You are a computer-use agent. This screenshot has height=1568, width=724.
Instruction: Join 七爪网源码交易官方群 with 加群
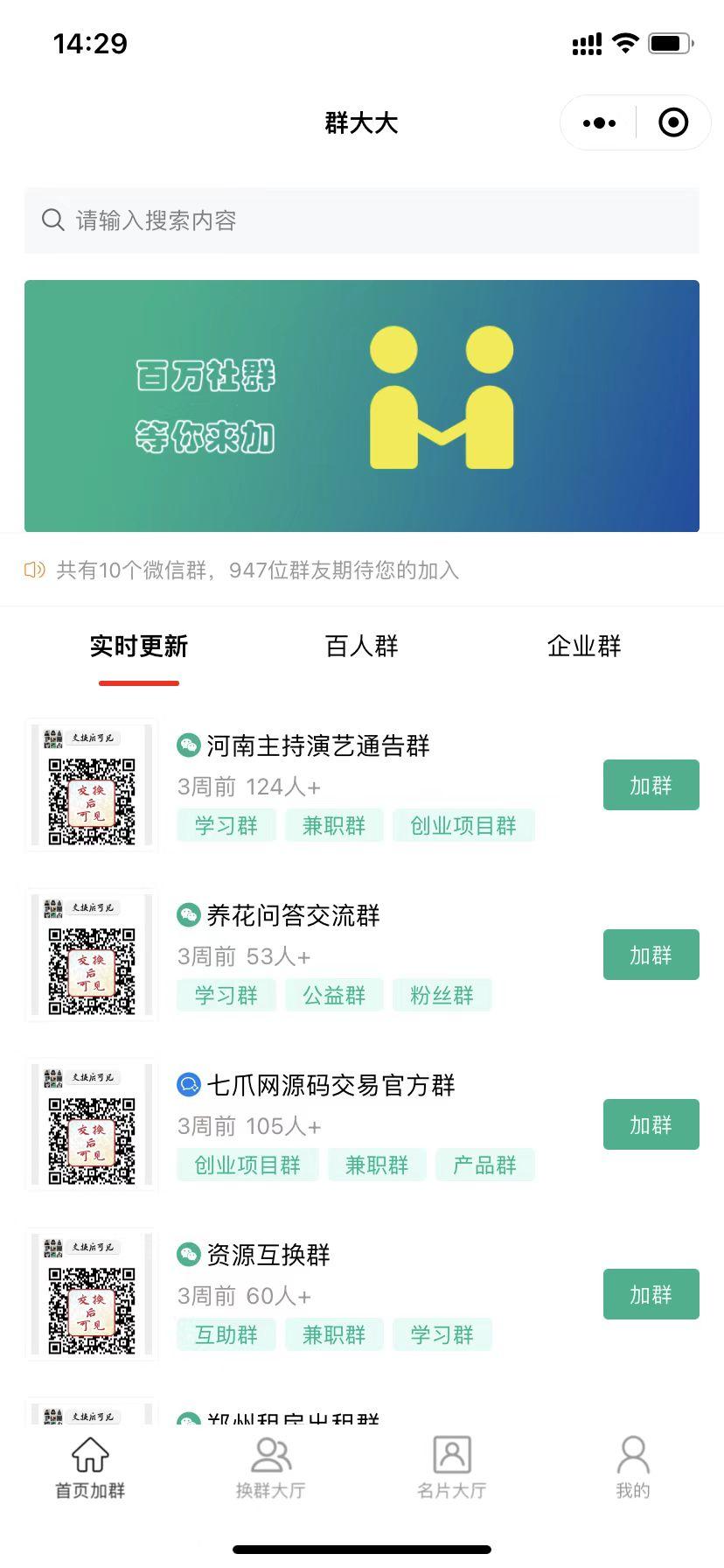[651, 1124]
